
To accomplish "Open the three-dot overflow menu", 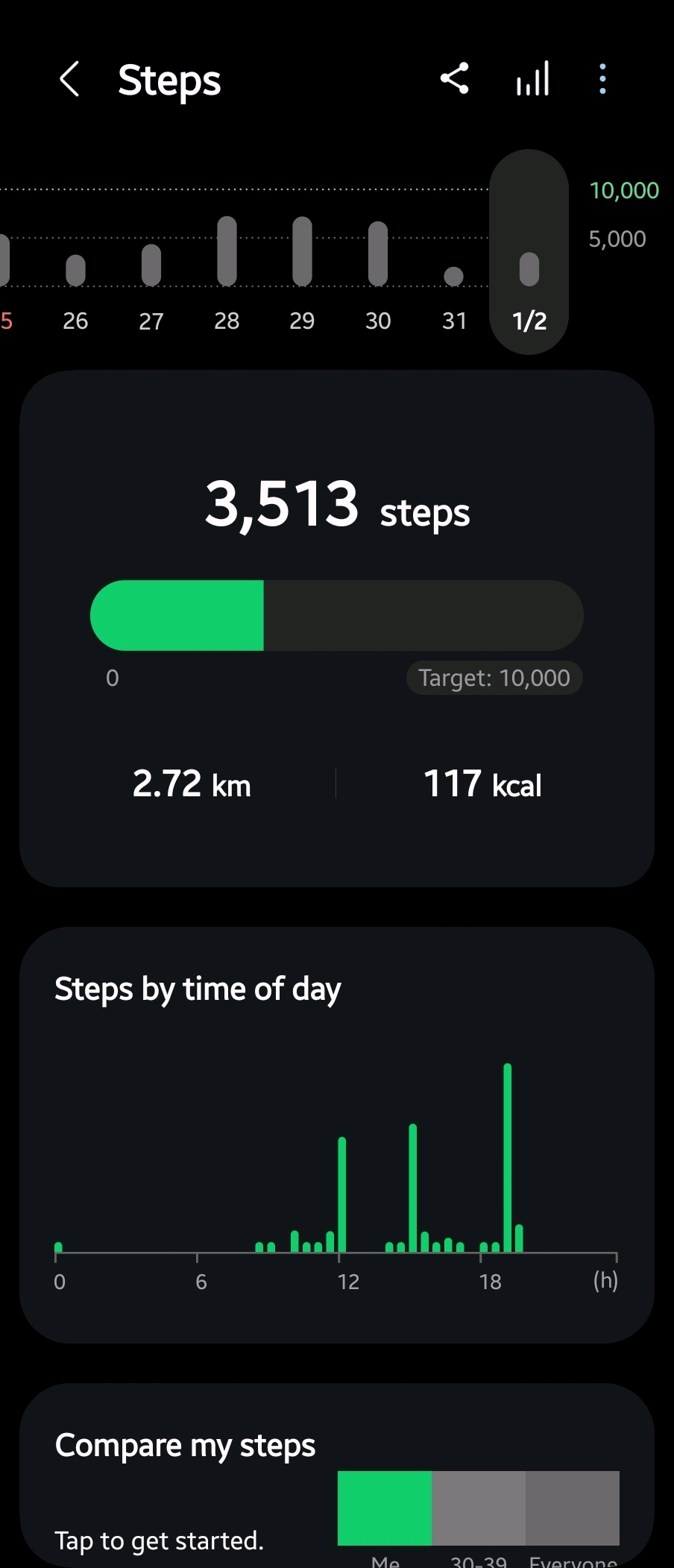I will point(602,78).
